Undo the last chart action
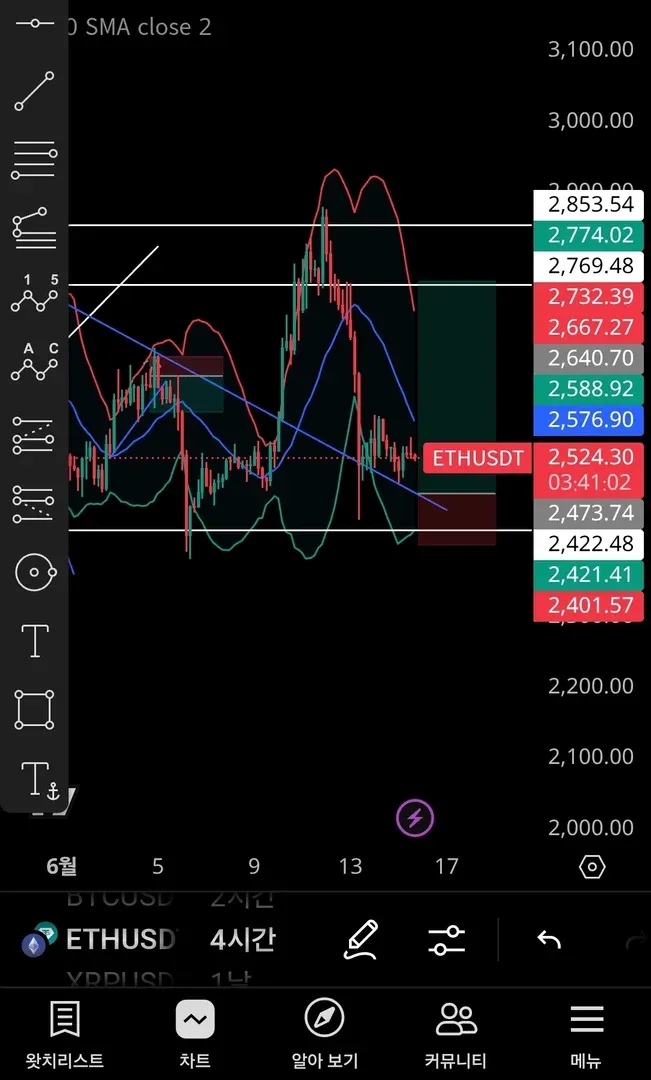 [x=548, y=940]
